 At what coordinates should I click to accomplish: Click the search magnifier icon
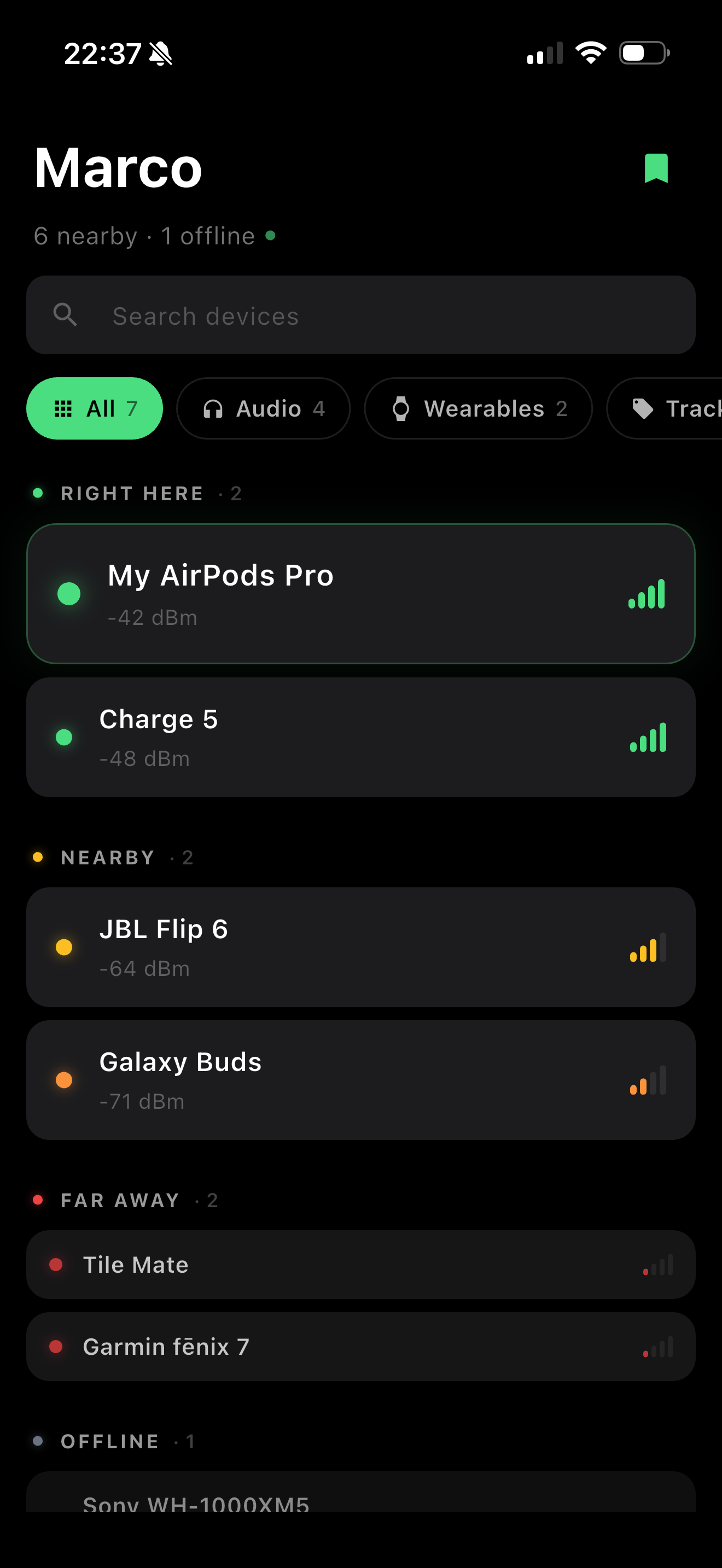point(66,315)
